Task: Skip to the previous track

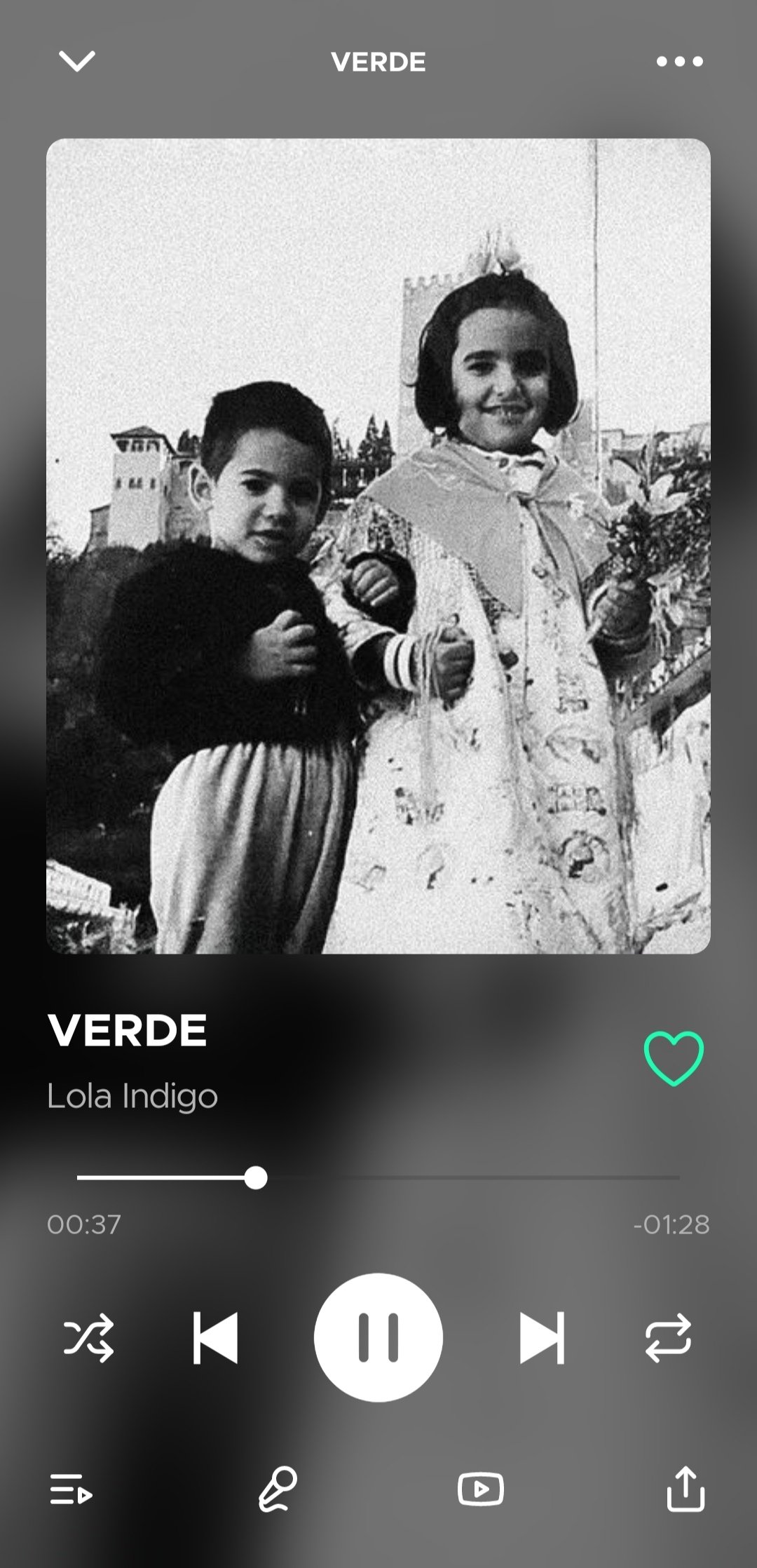Action: click(x=215, y=1338)
